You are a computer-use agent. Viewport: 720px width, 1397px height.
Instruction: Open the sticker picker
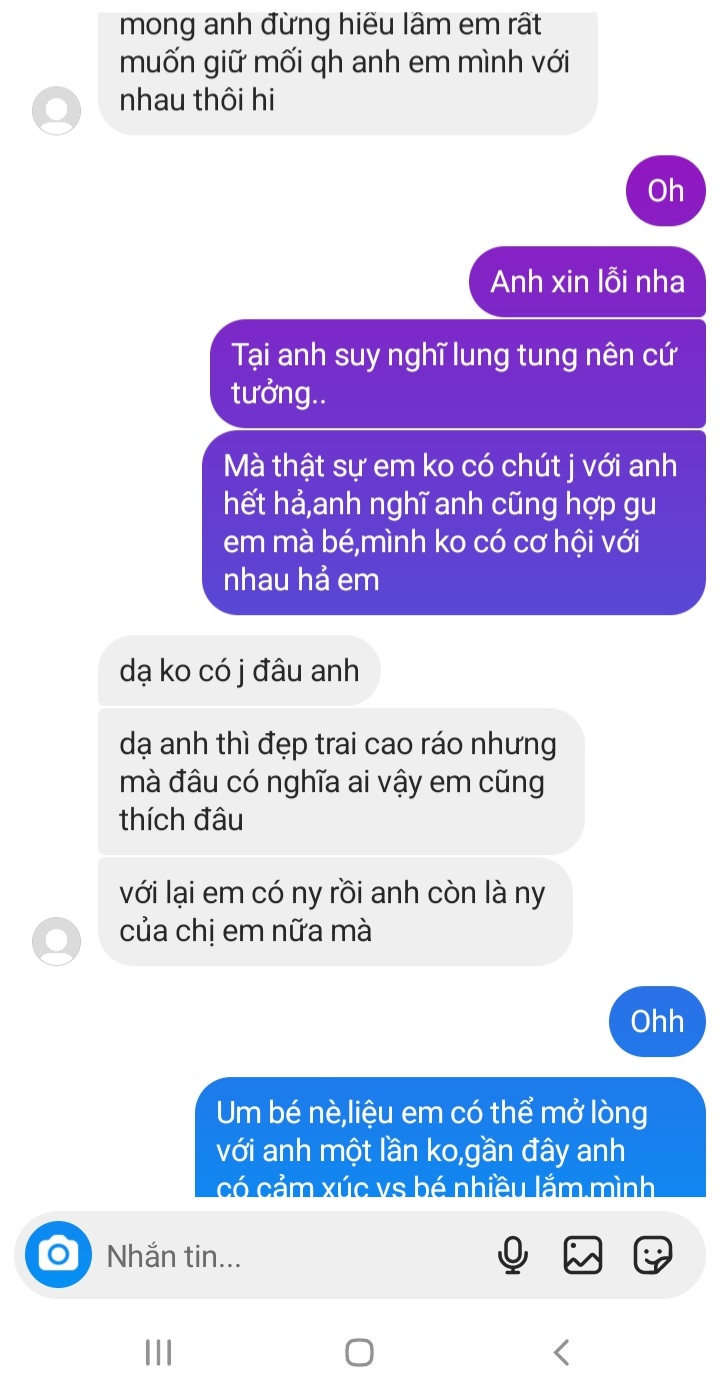tap(653, 1255)
